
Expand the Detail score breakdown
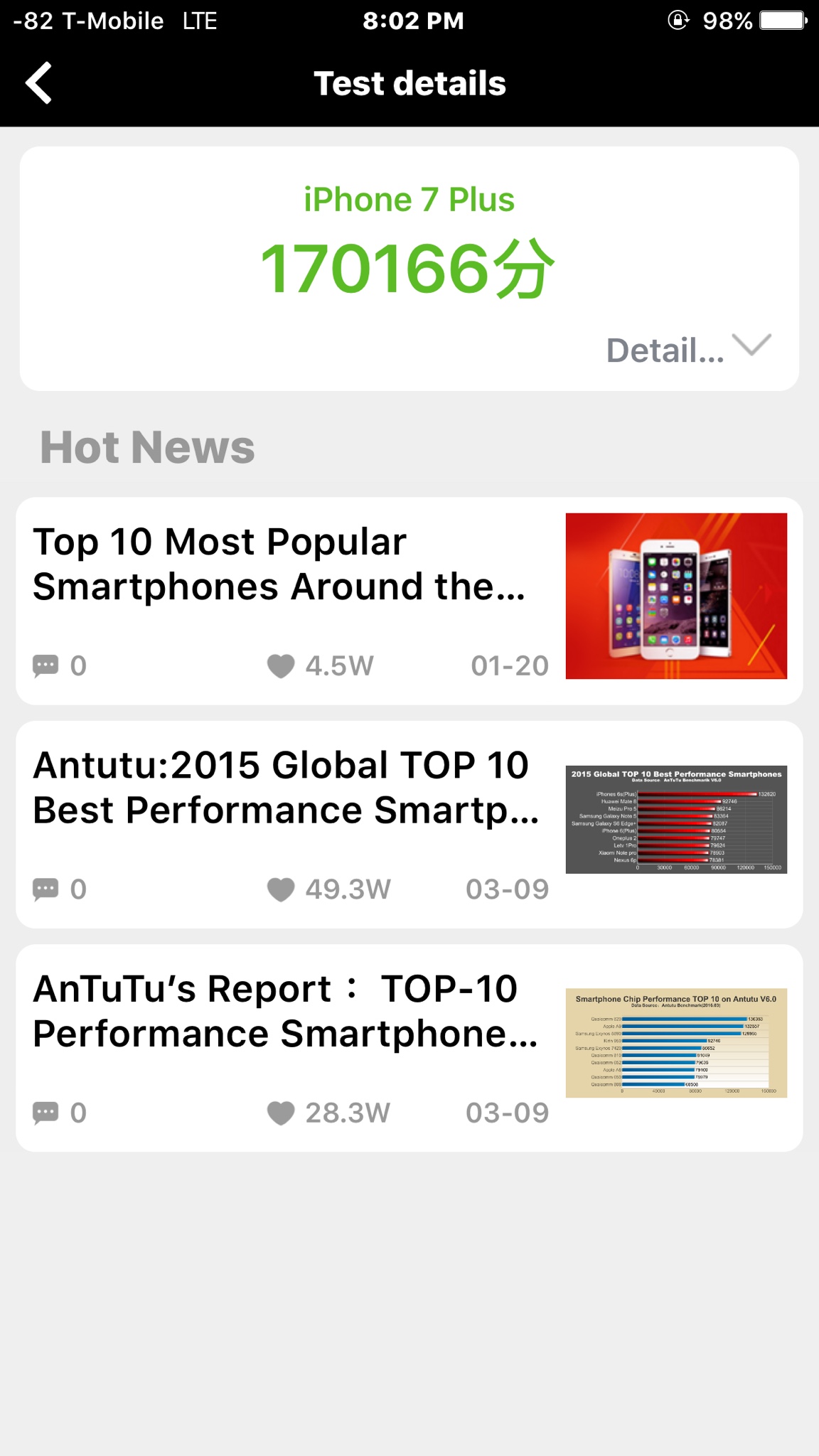[688, 349]
